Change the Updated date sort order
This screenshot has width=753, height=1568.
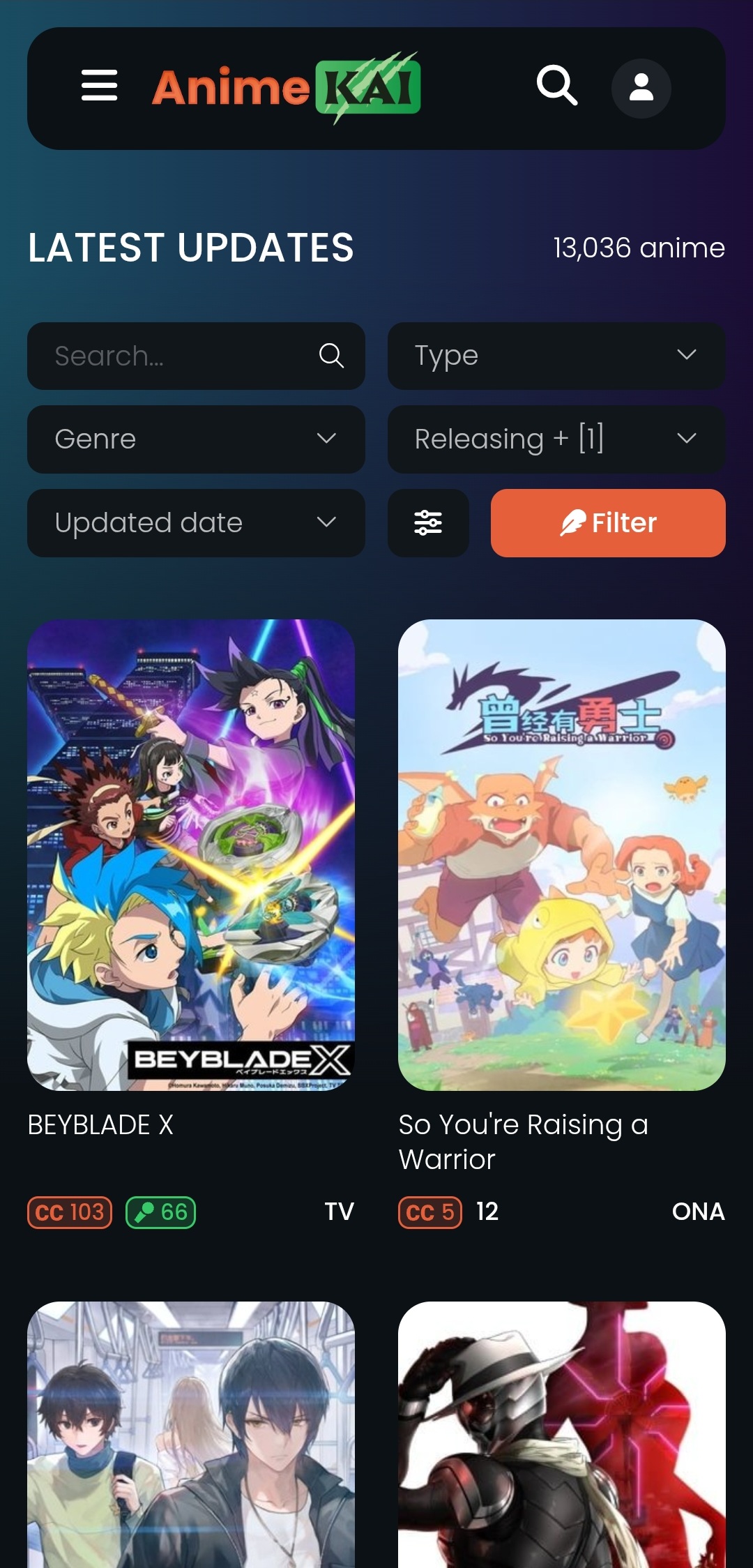point(196,523)
